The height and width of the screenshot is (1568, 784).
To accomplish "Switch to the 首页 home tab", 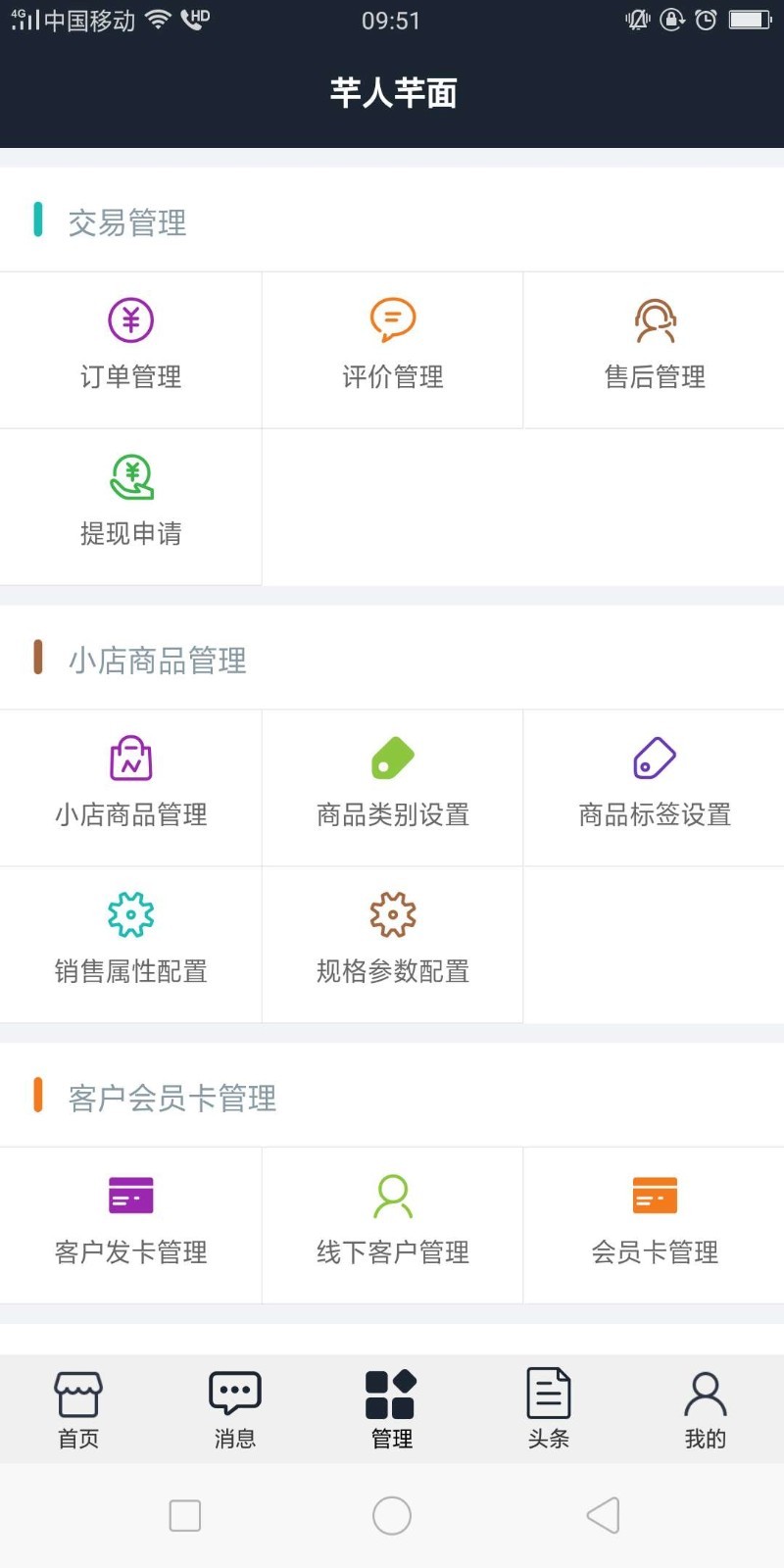I will (x=78, y=1409).
